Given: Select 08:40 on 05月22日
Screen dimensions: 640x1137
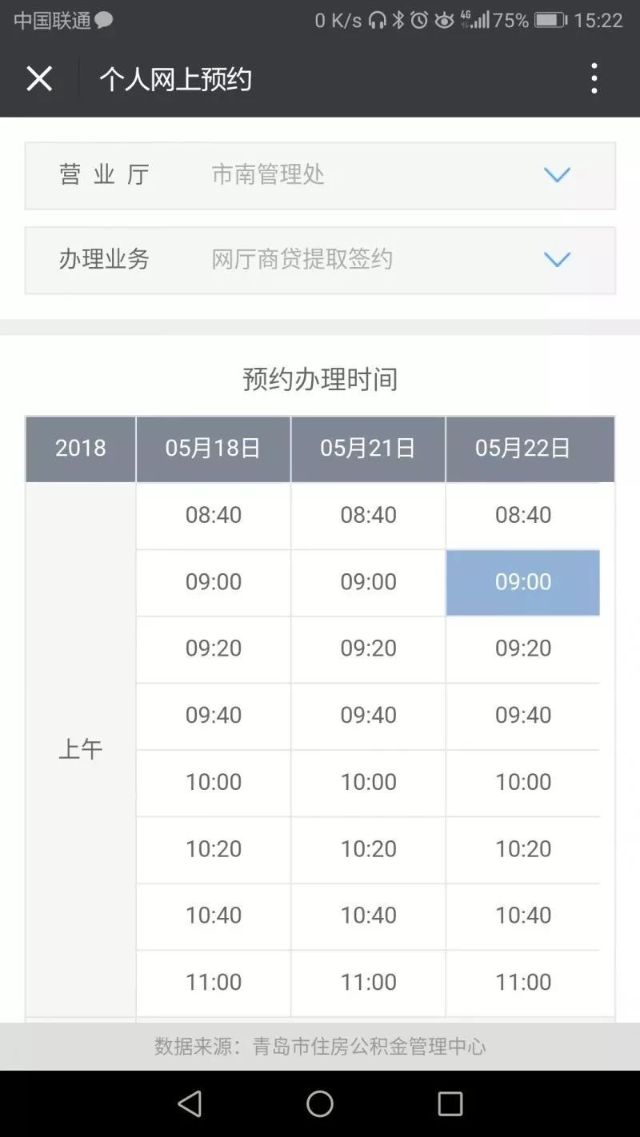Looking at the screenshot, I should point(523,516).
